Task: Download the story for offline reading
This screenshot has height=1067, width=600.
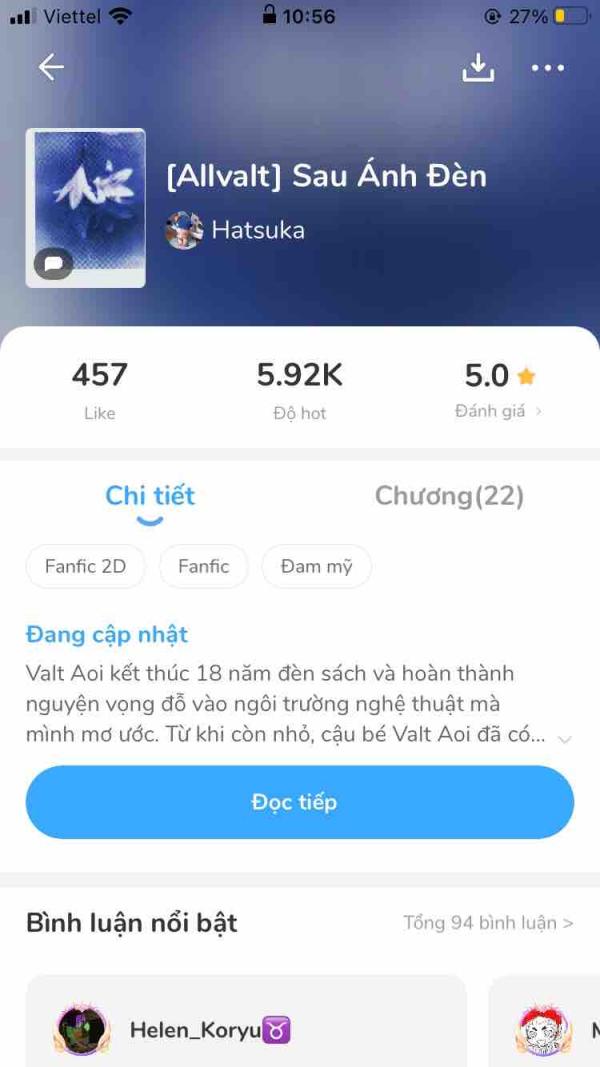Action: 478,67
